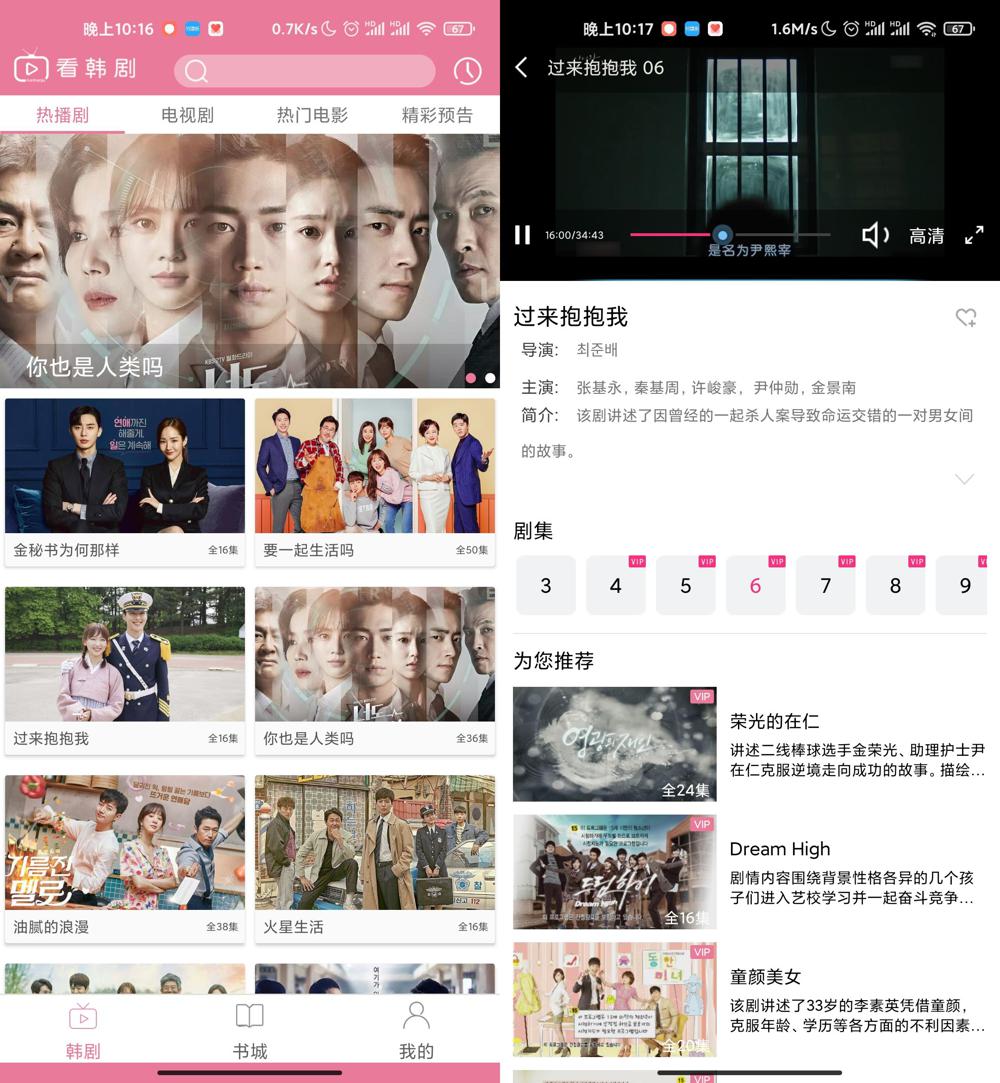
Task: Expand the drama description chevron
Action: (964, 480)
